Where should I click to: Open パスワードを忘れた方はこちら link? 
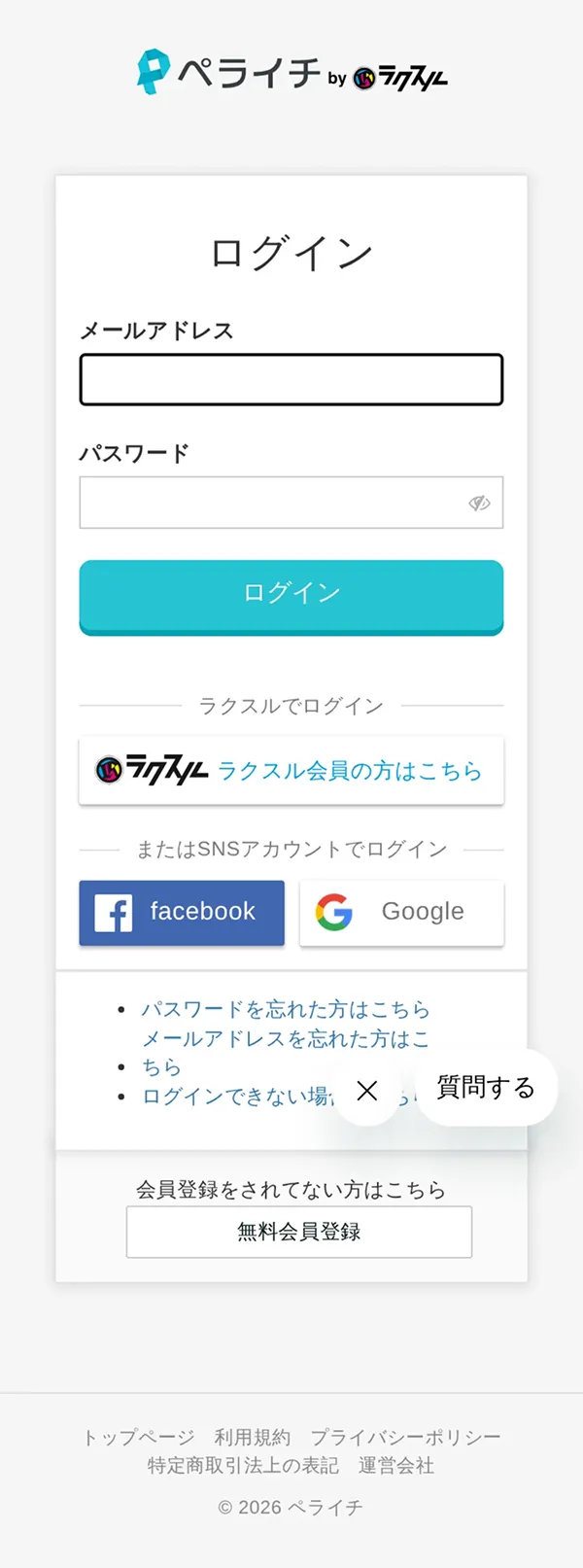click(286, 1009)
